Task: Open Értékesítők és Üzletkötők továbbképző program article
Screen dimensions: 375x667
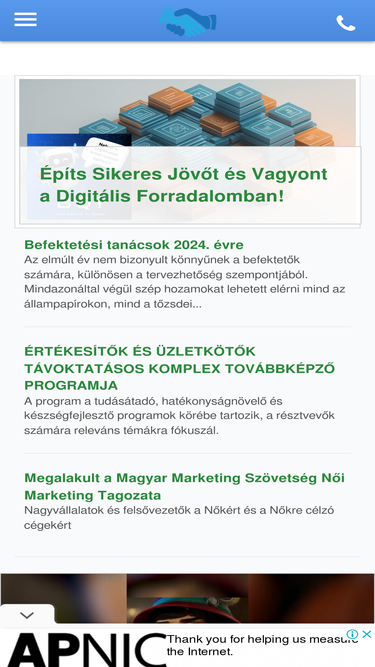Action: 179,368
